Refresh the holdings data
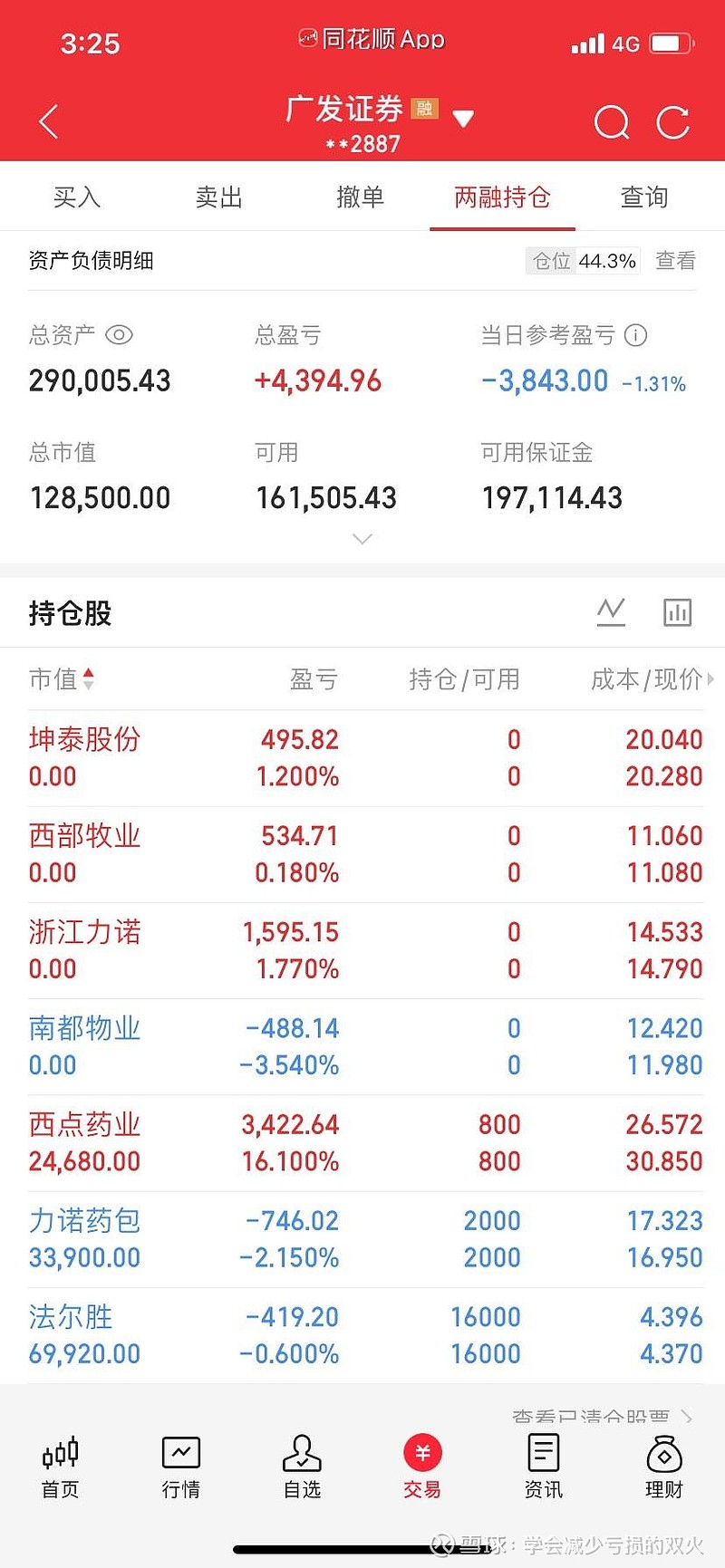 (672, 122)
